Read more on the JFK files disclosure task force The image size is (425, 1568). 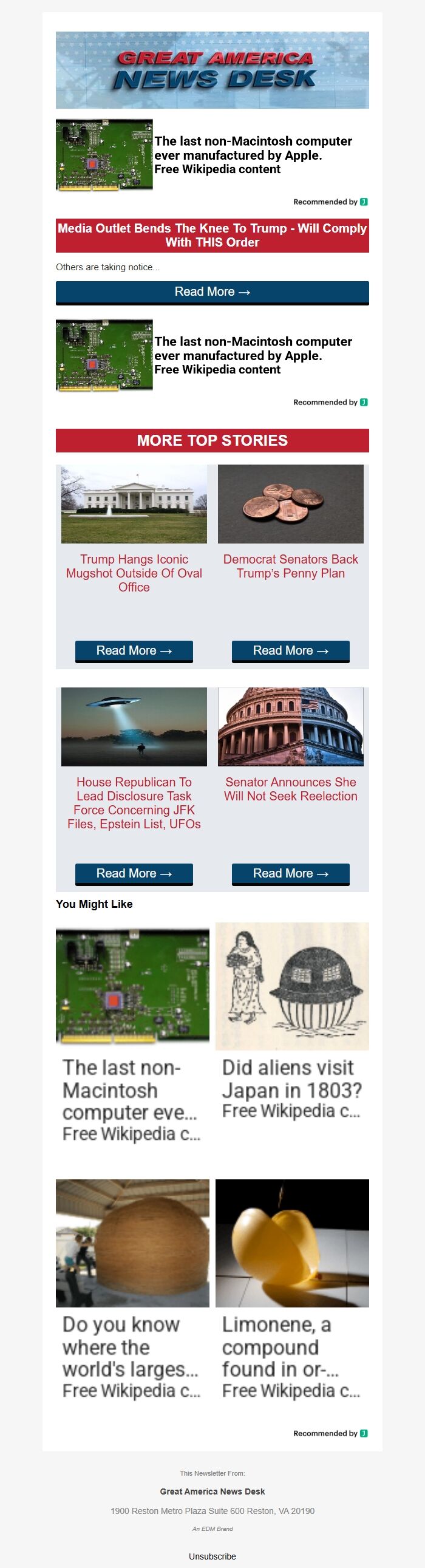(x=134, y=873)
